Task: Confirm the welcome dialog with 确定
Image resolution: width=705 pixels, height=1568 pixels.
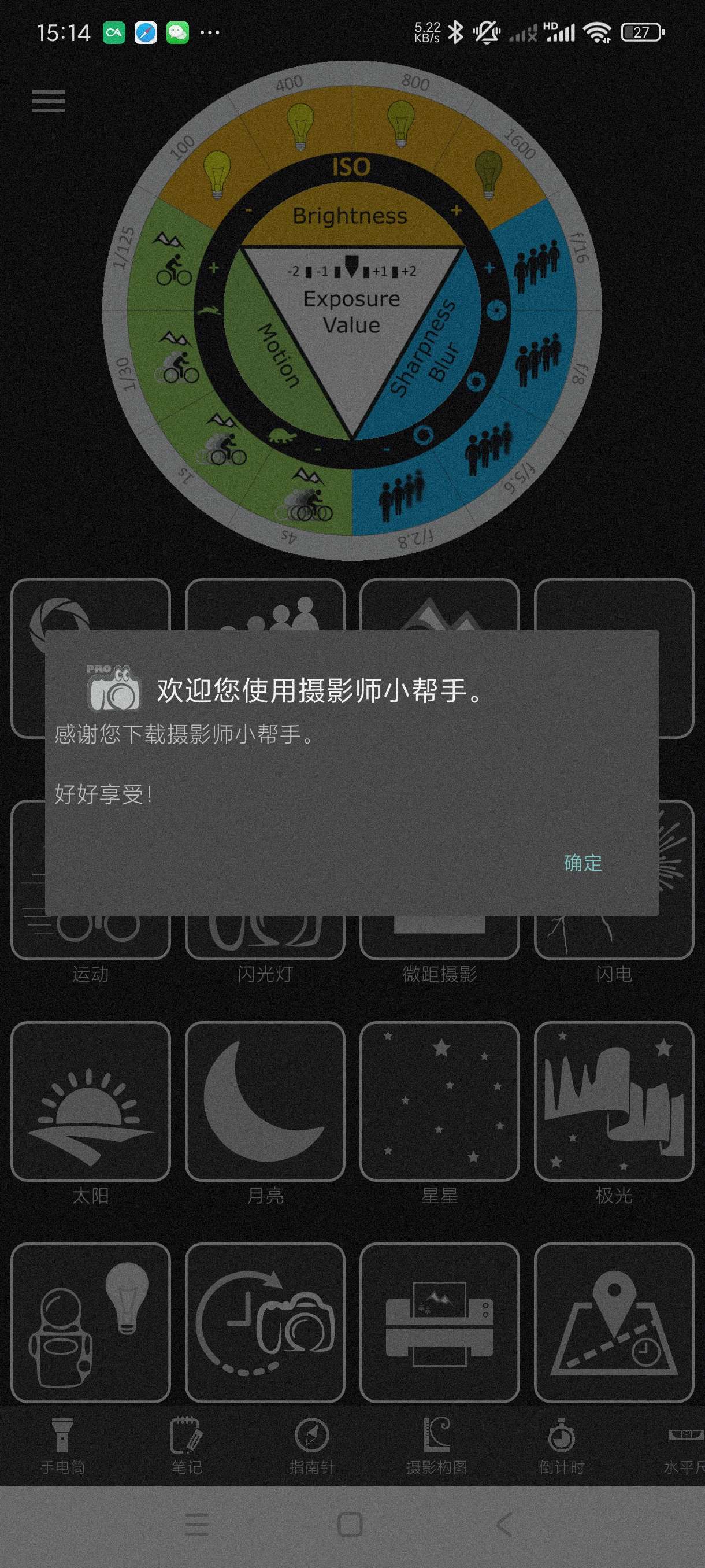Action: click(x=582, y=863)
